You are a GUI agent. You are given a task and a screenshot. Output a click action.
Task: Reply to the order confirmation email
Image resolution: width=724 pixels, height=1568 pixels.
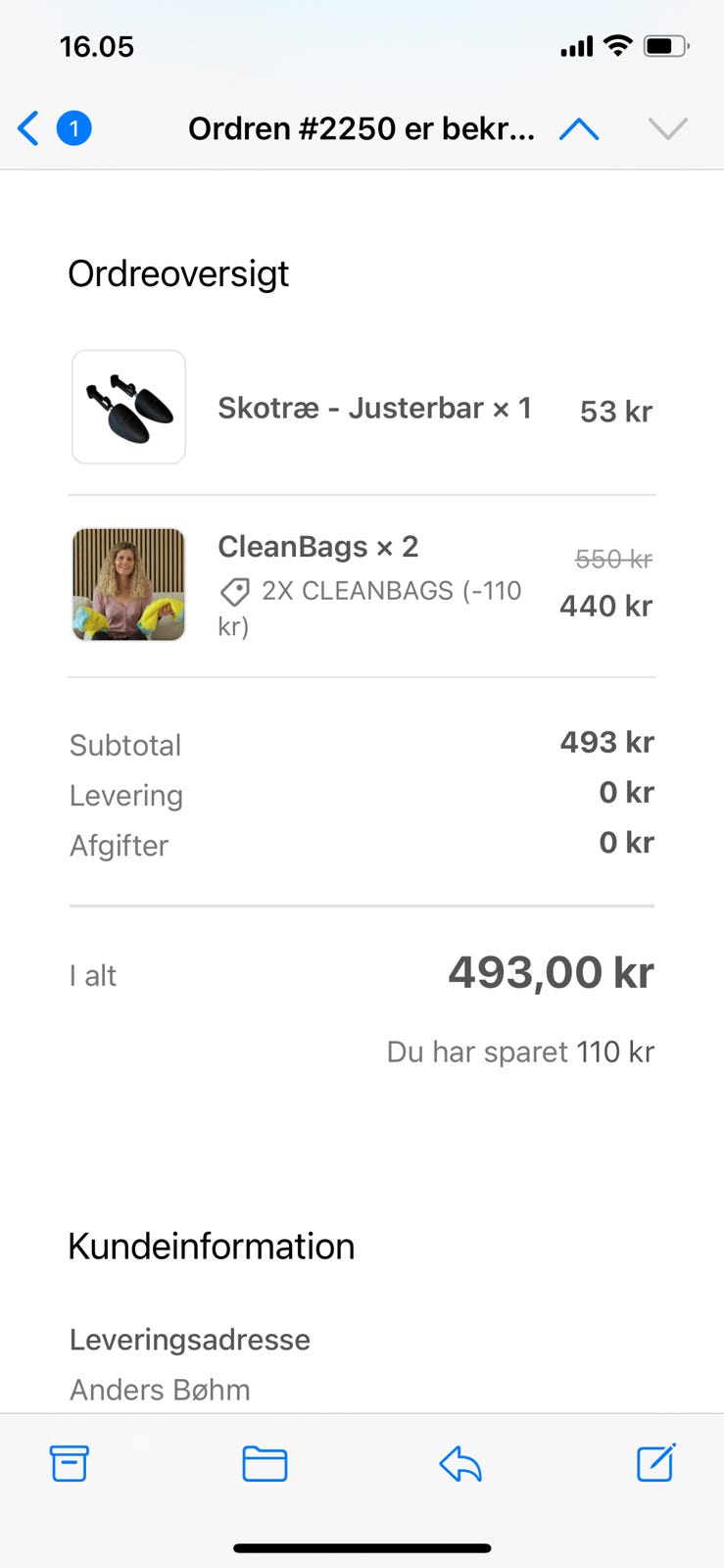pyautogui.click(x=460, y=1464)
